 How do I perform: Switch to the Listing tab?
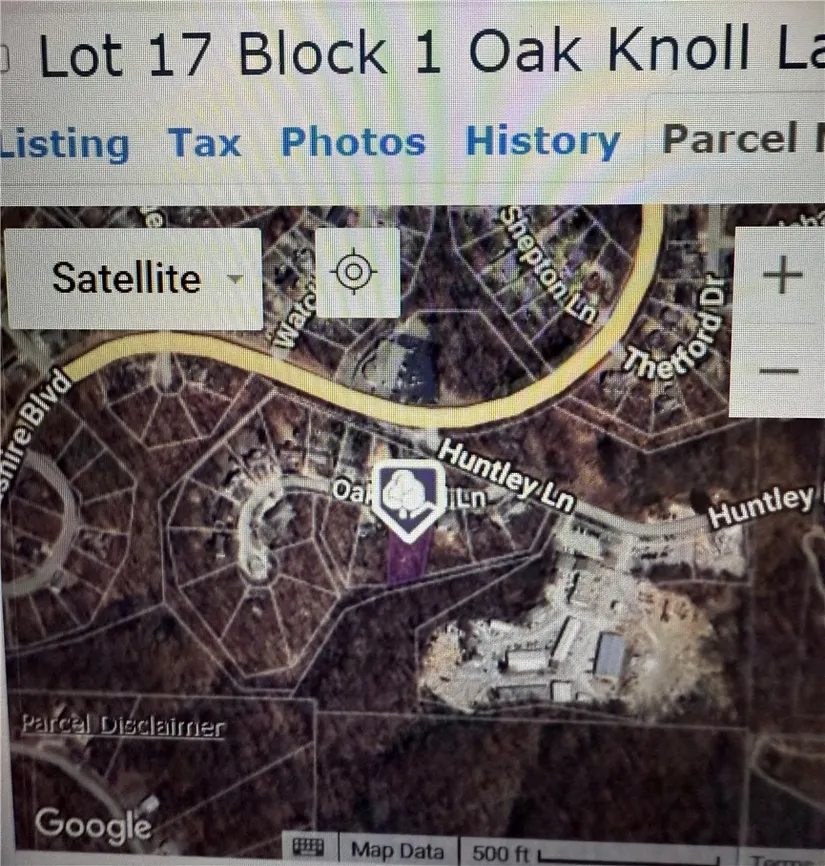coord(65,143)
